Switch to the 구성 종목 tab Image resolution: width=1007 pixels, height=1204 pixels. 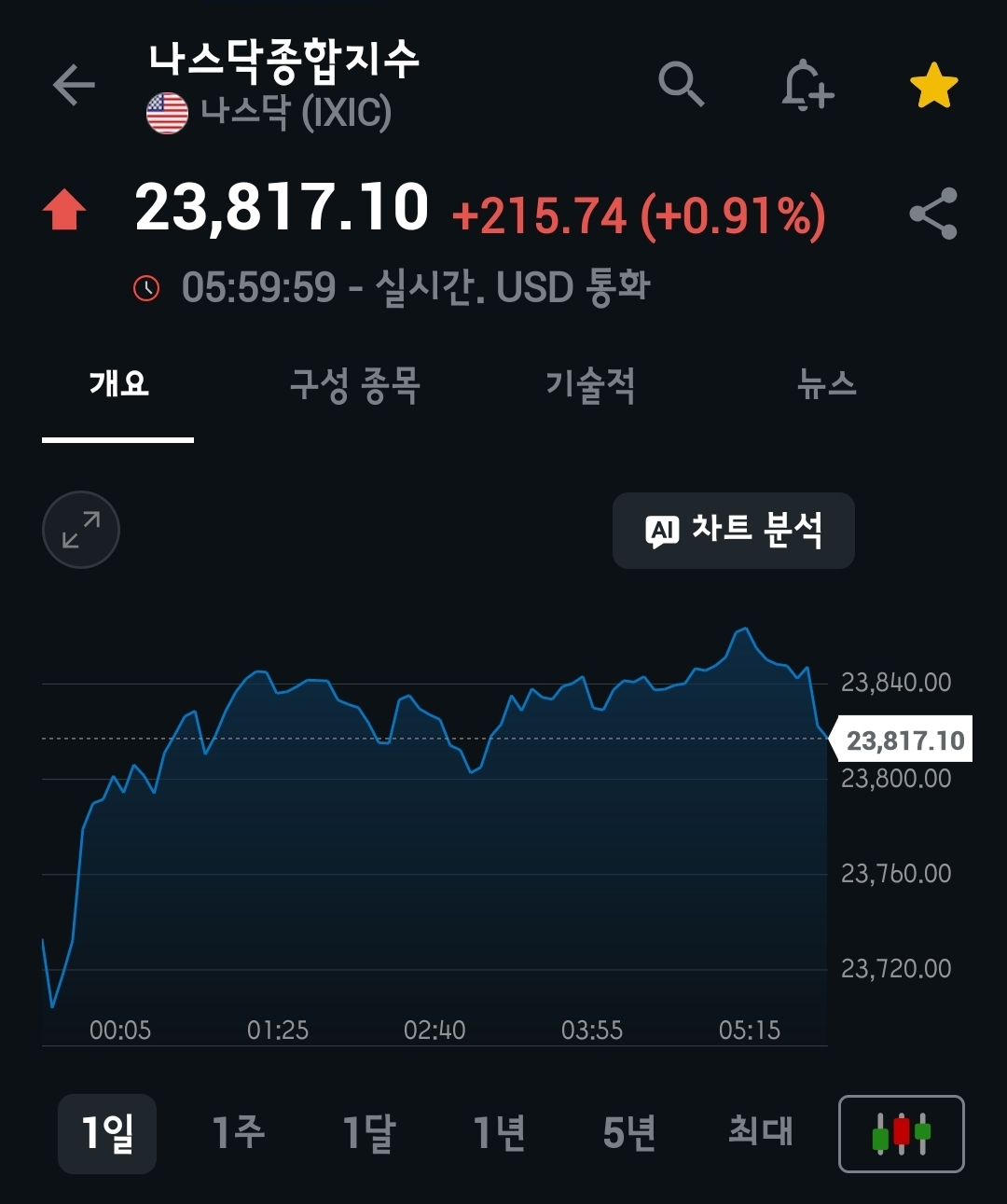coord(355,384)
